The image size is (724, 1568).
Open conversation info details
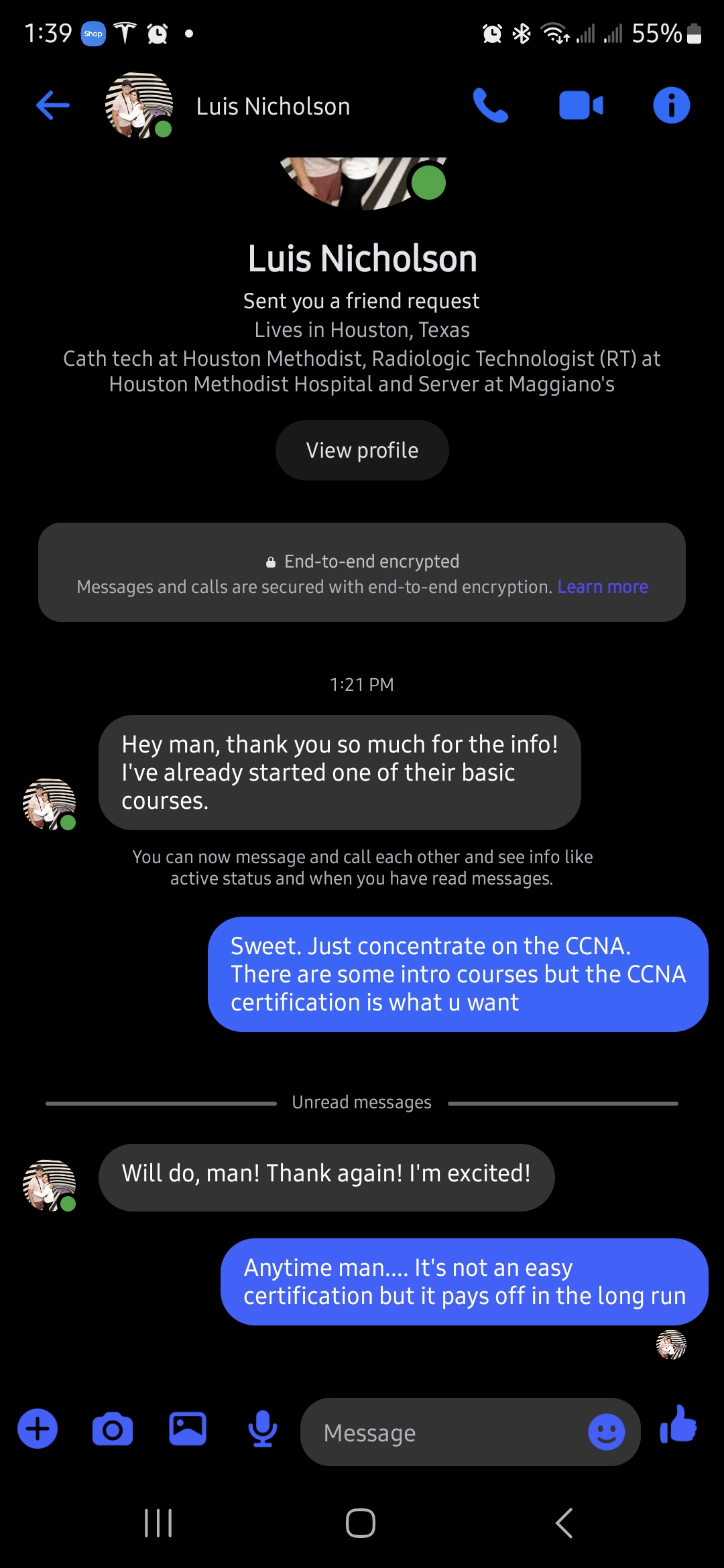coord(671,105)
